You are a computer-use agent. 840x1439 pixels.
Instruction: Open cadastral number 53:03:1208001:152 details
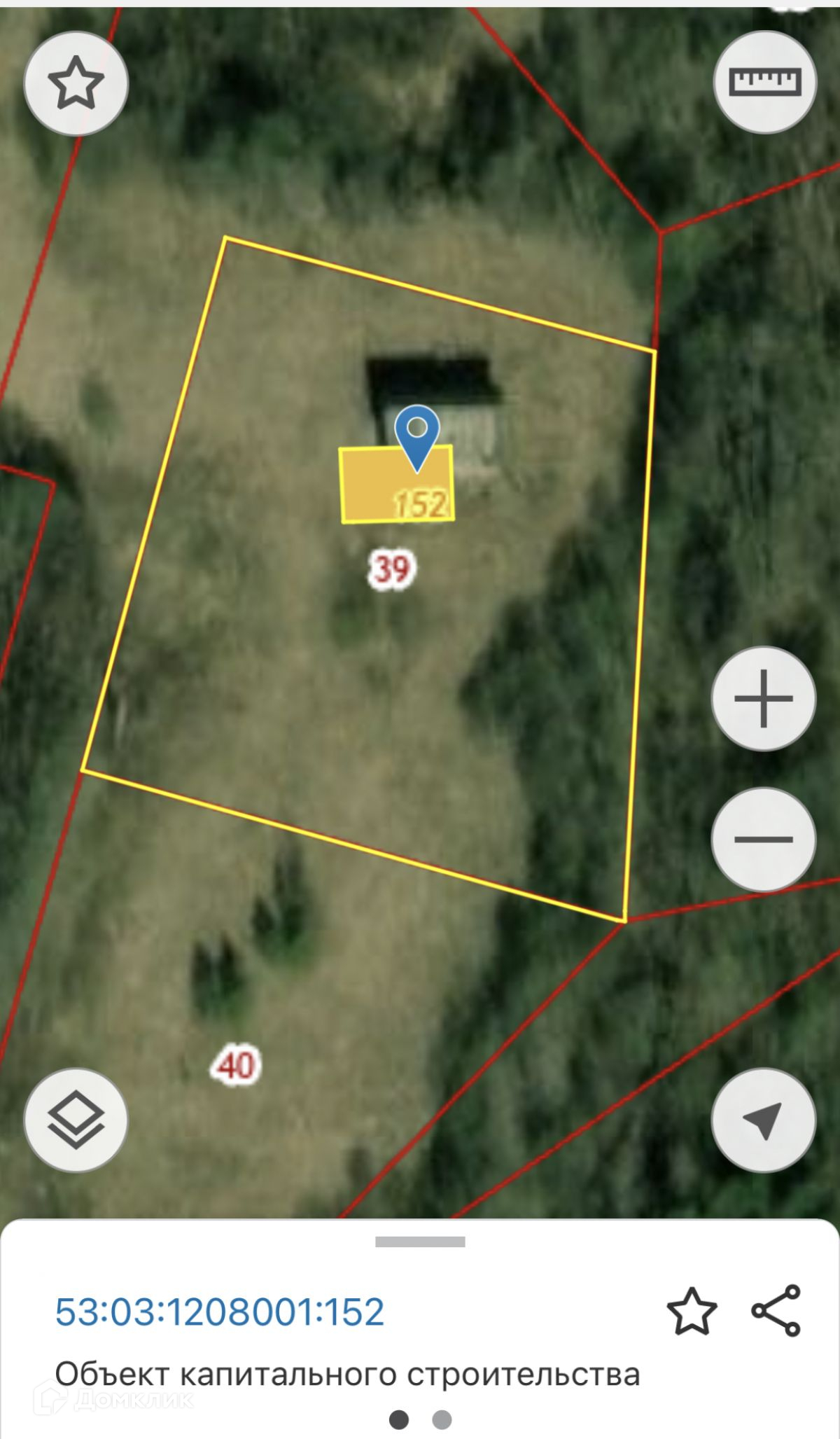[220, 1312]
